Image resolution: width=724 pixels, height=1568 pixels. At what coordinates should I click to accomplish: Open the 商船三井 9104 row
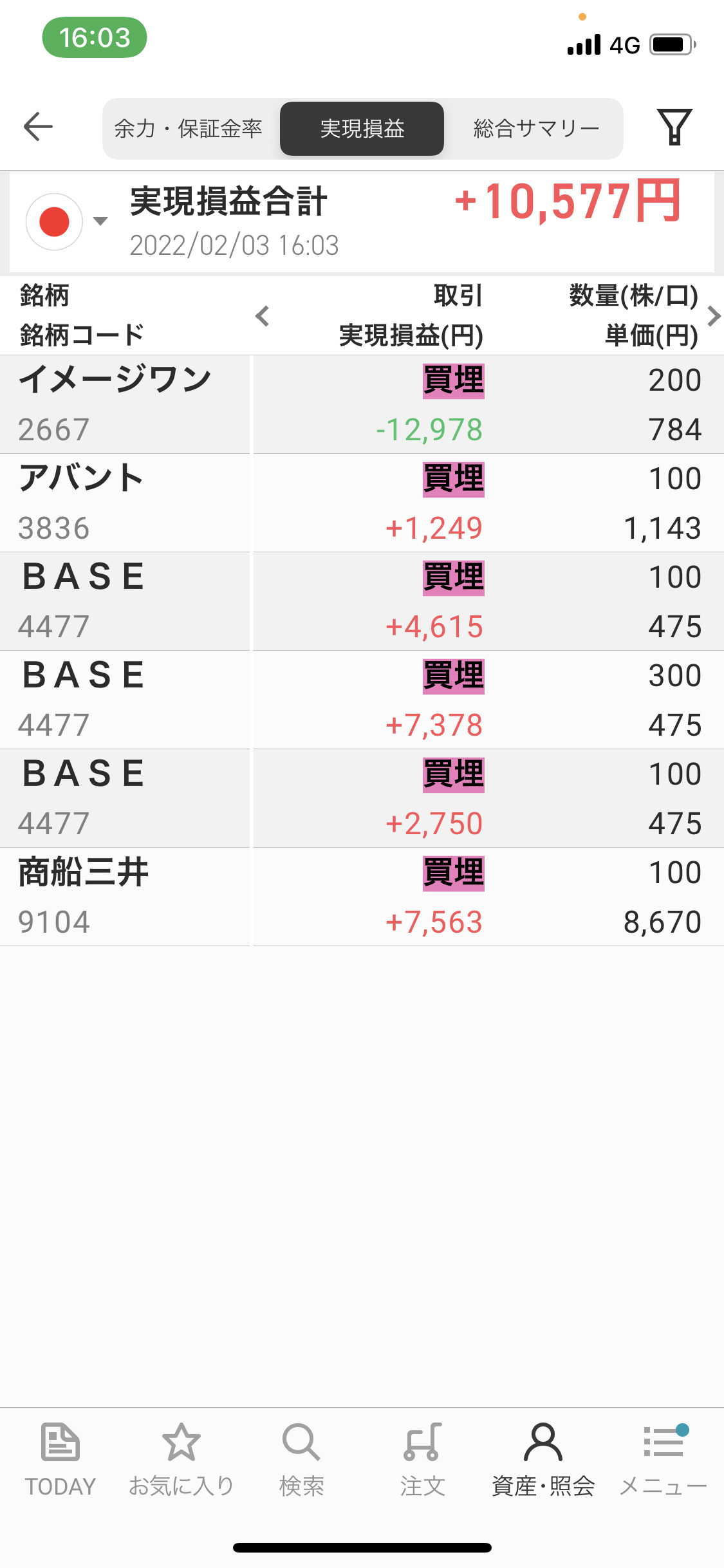362,897
